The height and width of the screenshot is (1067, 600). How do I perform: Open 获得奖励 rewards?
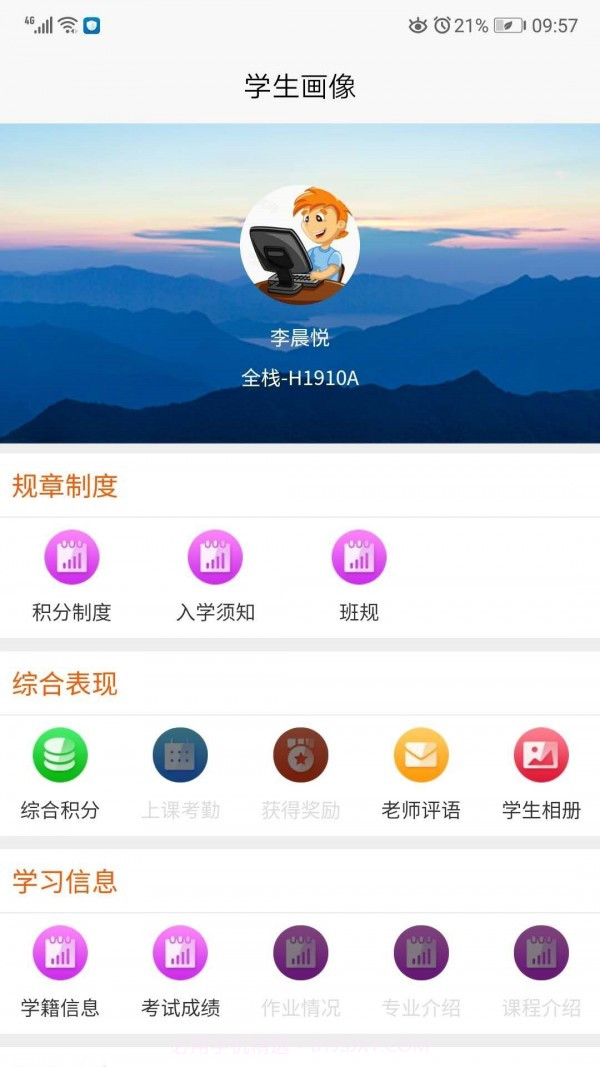click(300, 755)
